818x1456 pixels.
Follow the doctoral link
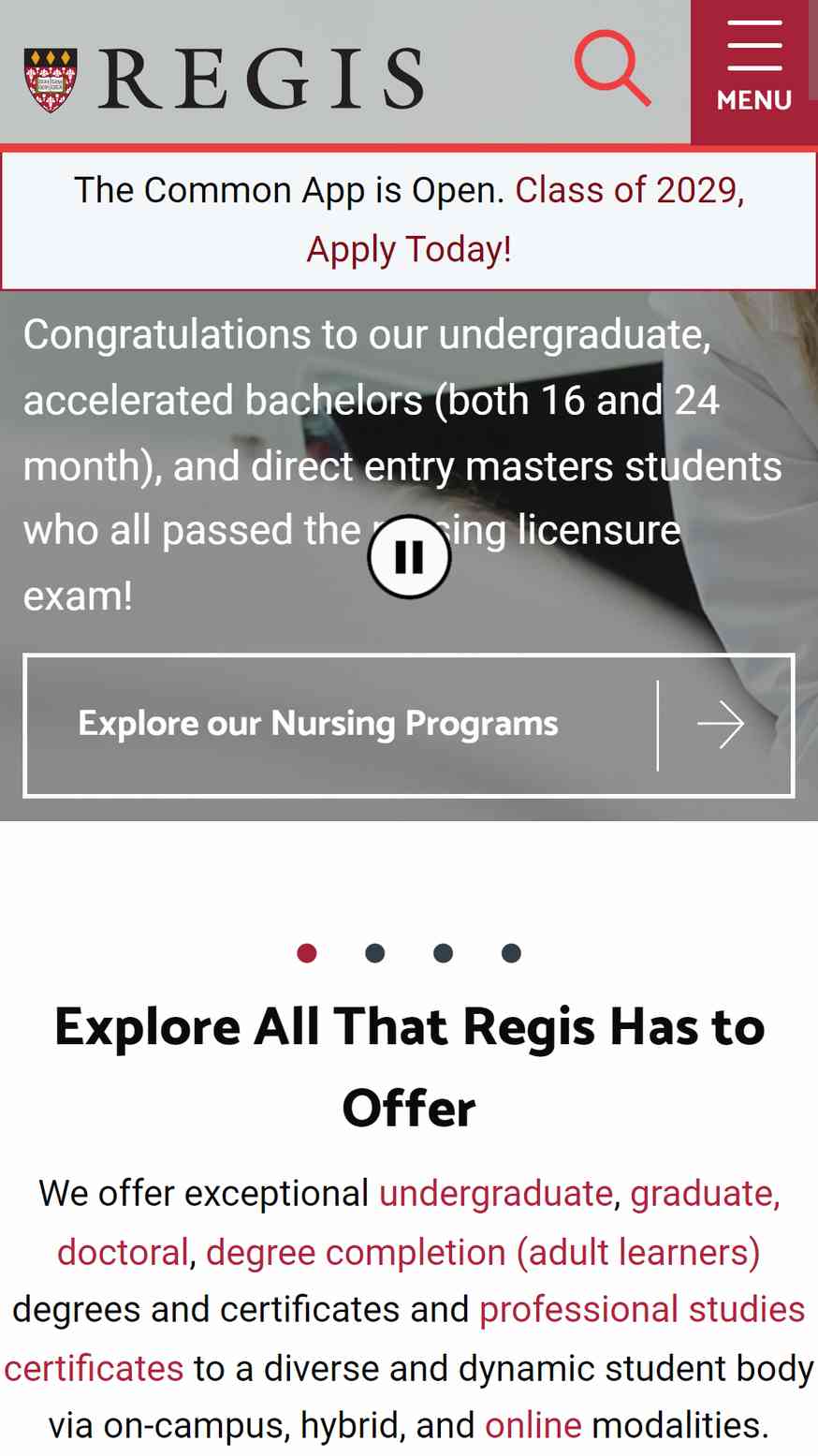point(123,1253)
